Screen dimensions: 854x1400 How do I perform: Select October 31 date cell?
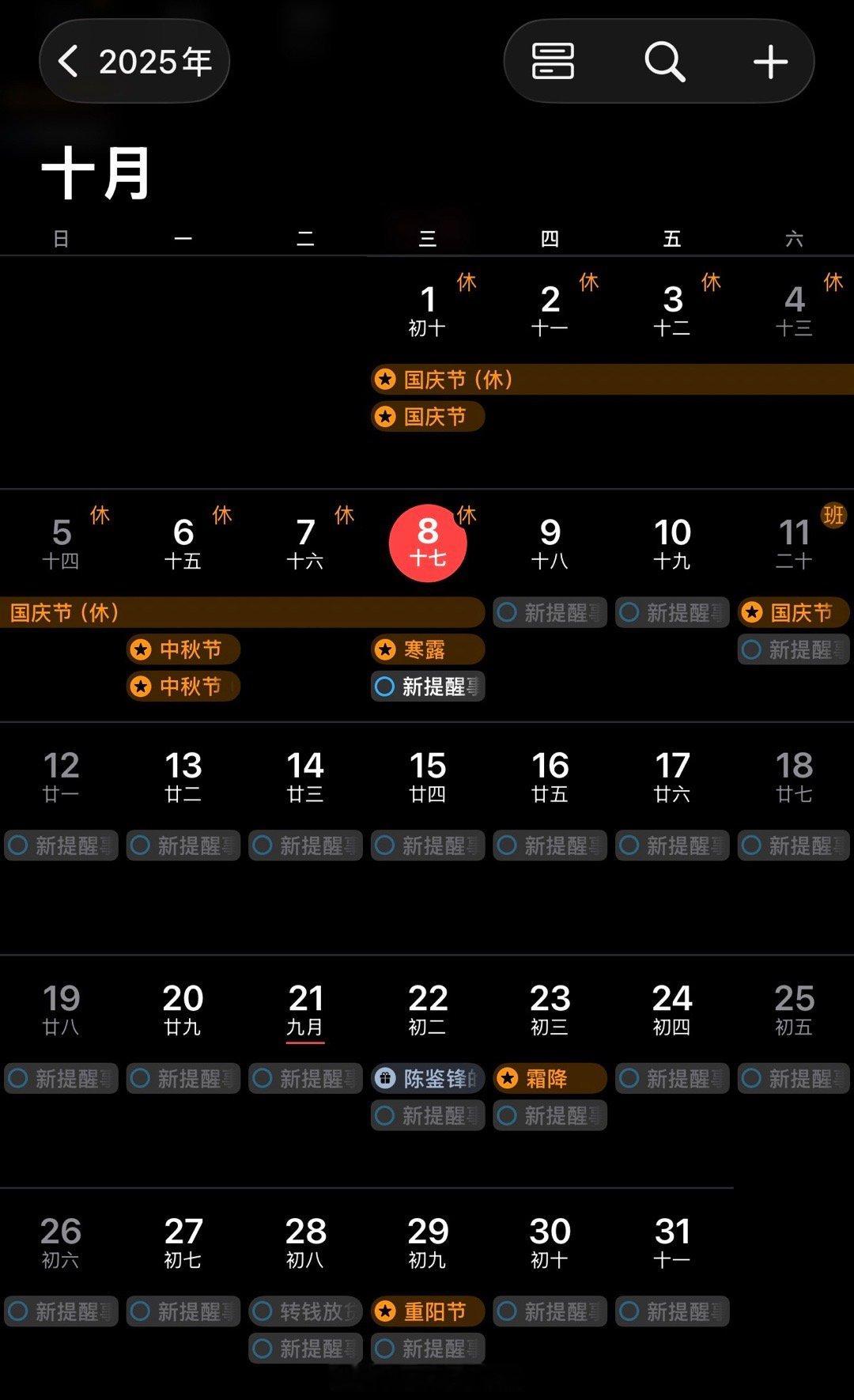coord(672,1242)
